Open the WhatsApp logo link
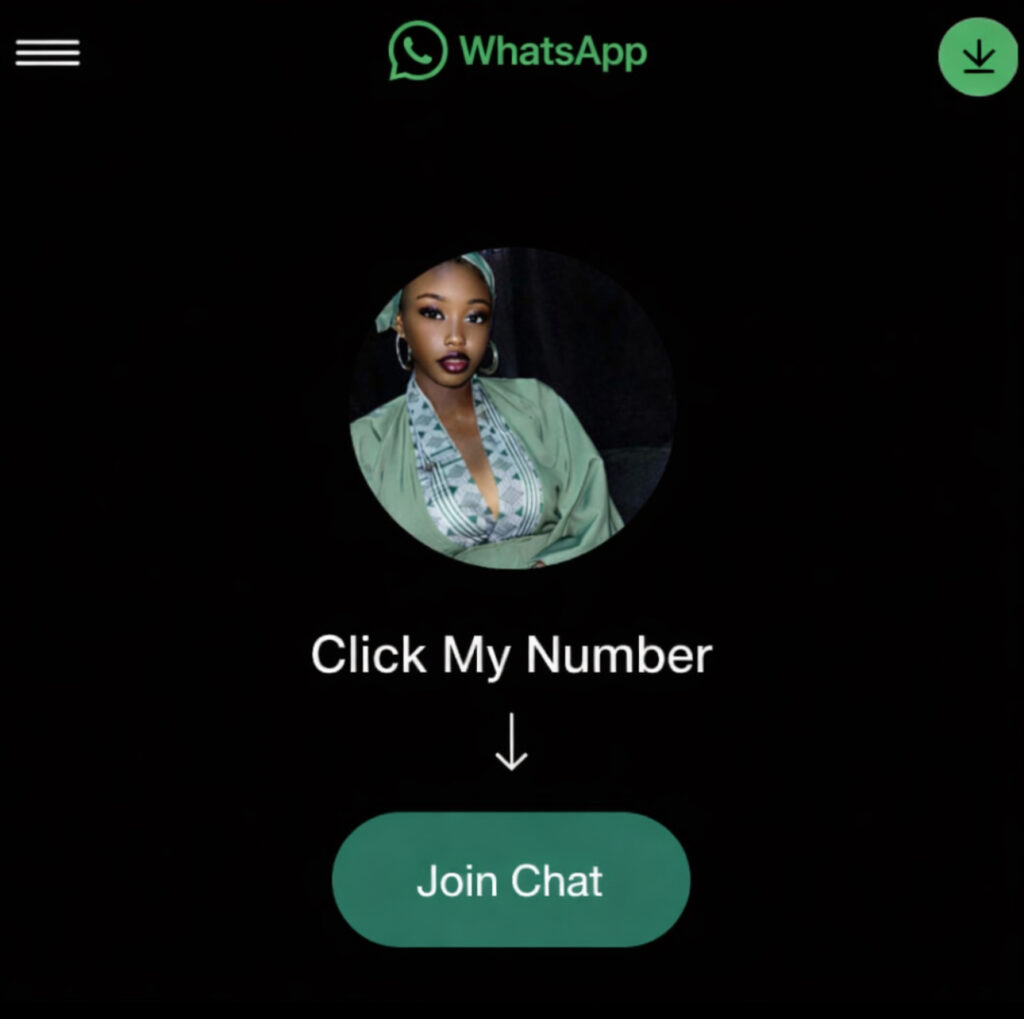The image size is (1024, 1019). (518, 51)
